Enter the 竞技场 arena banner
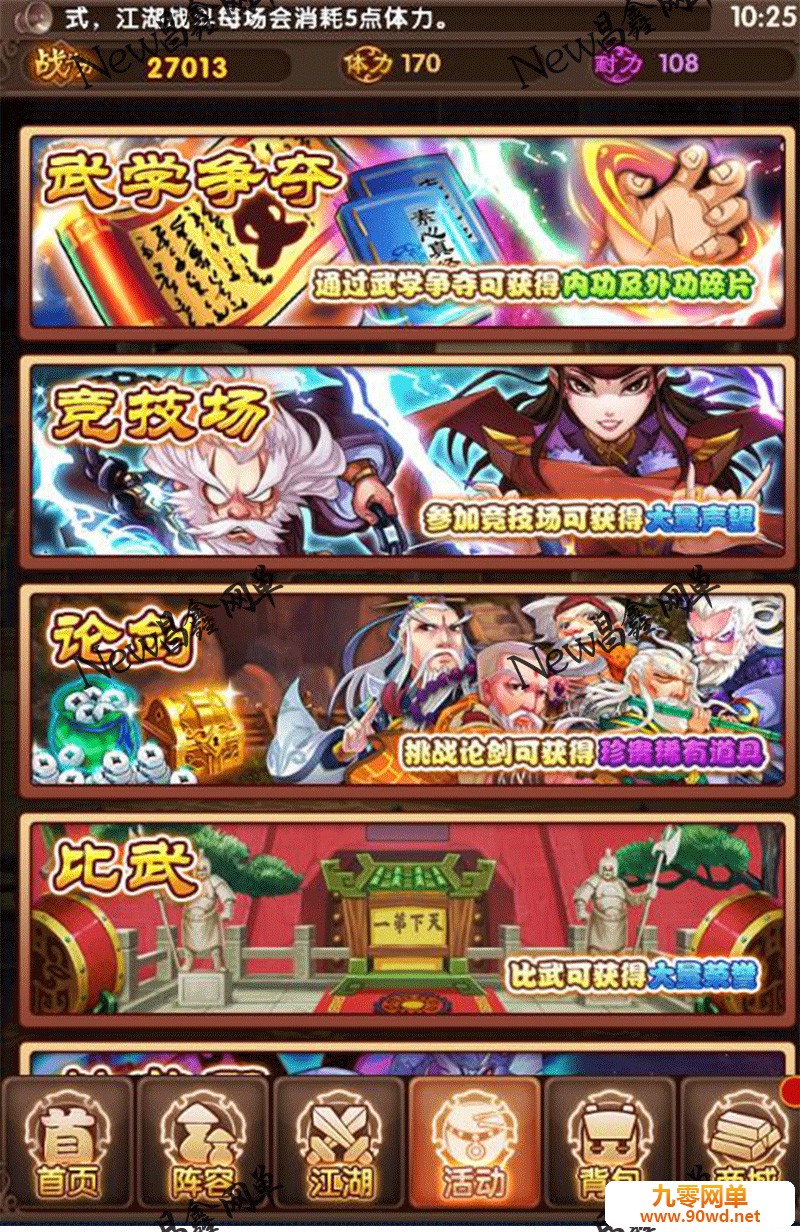 point(405,460)
